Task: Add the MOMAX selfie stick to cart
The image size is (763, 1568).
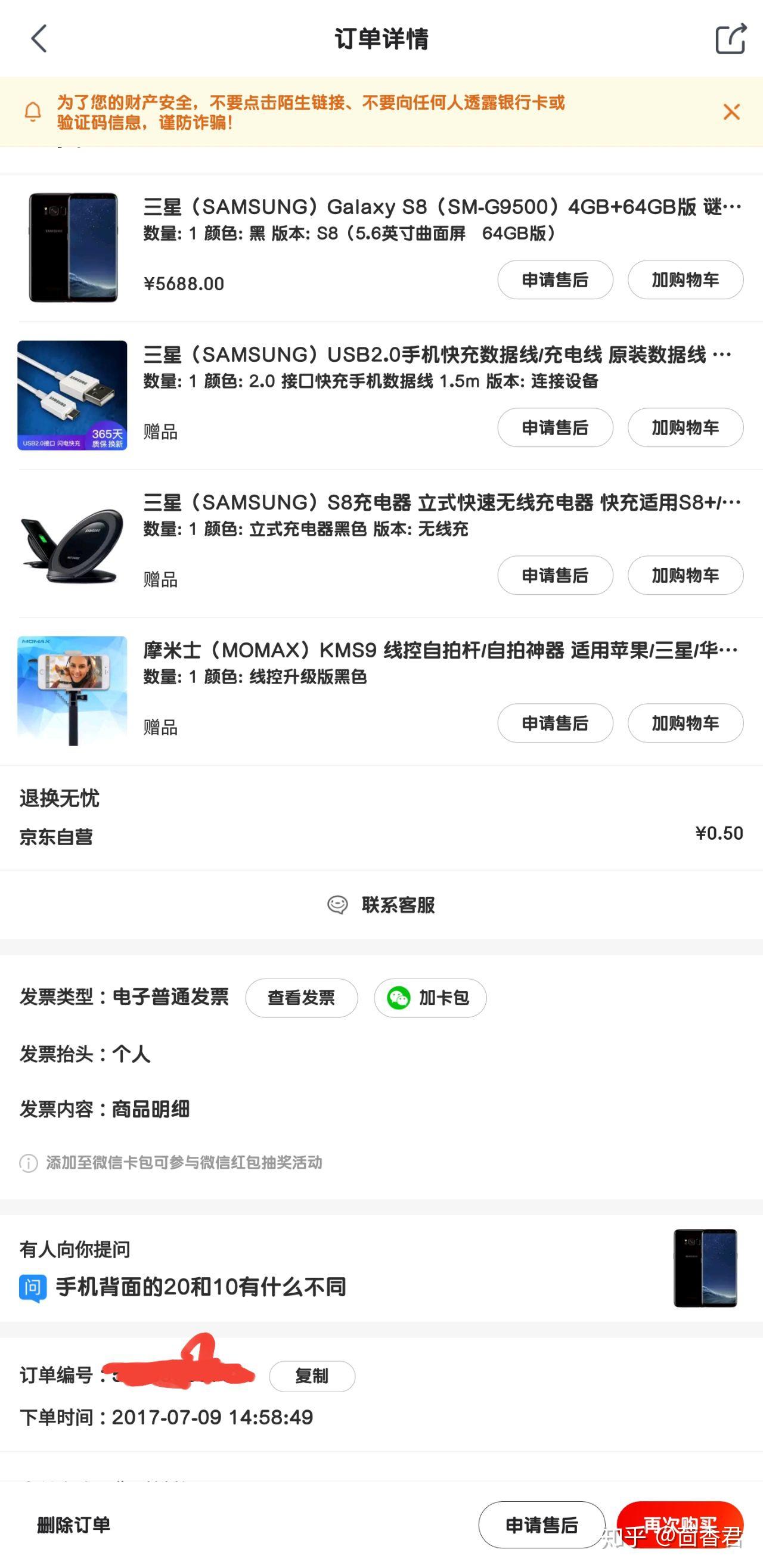Action: coord(685,723)
